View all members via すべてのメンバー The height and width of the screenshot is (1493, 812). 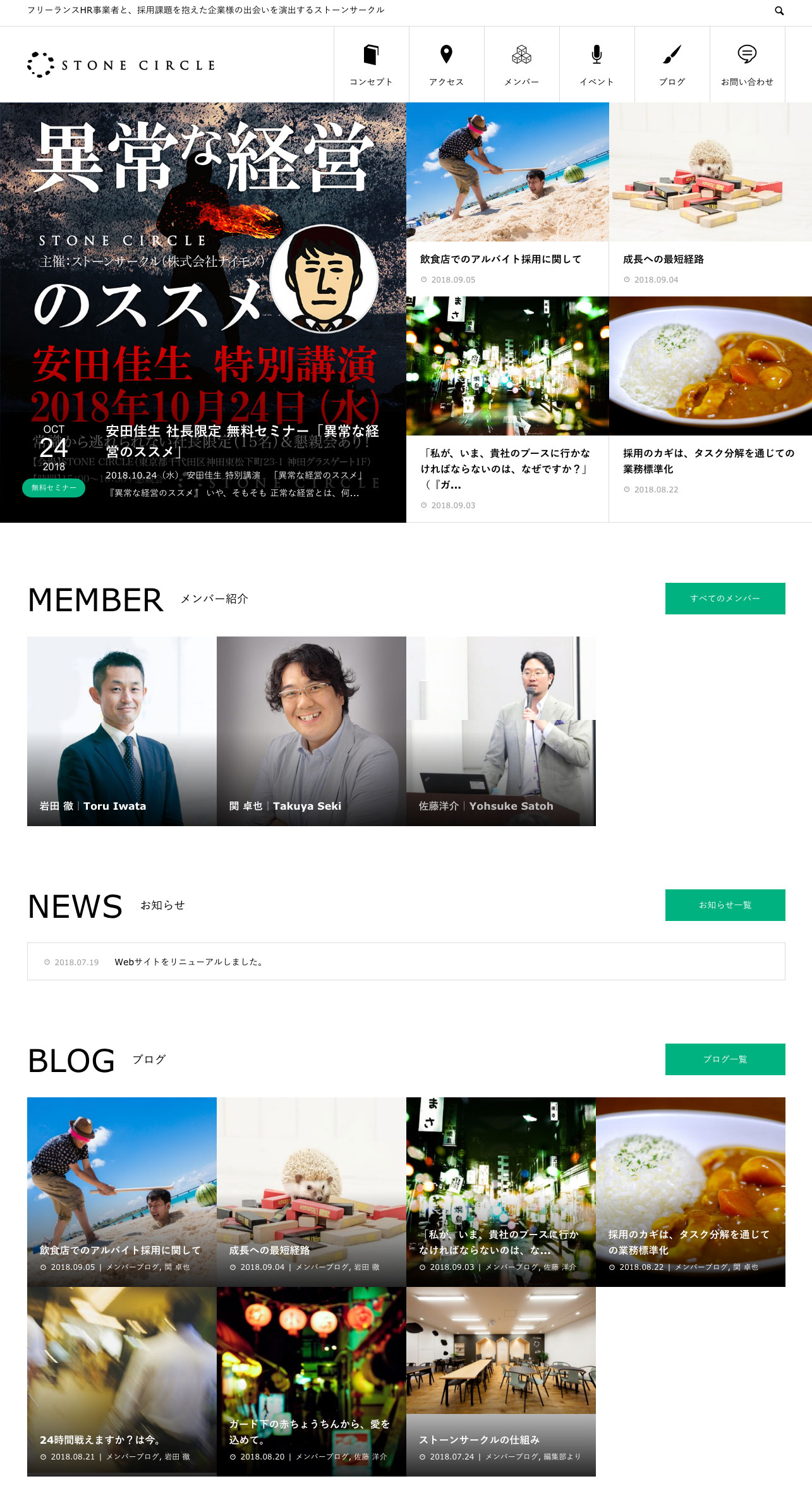[x=725, y=599]
